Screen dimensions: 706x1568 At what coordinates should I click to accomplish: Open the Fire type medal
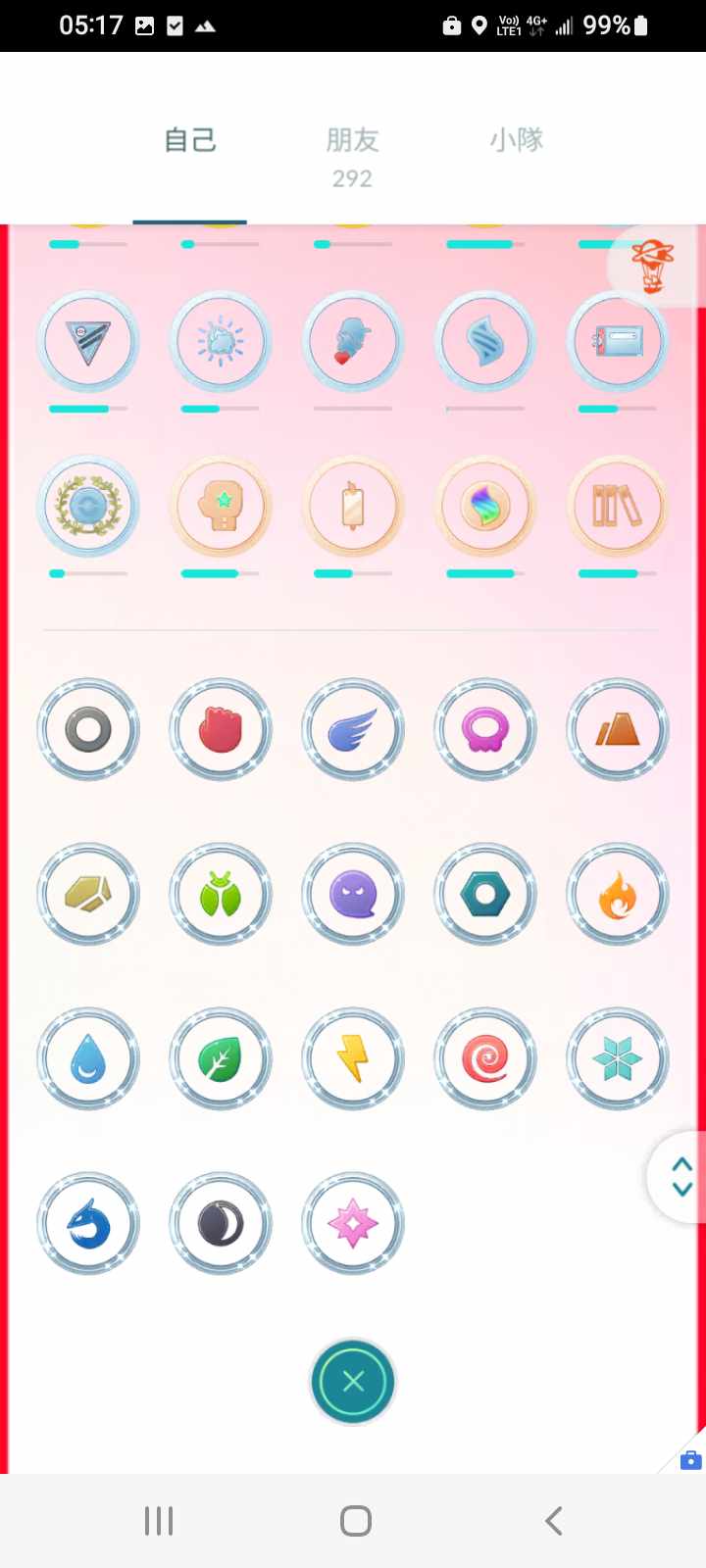(617, 895)
